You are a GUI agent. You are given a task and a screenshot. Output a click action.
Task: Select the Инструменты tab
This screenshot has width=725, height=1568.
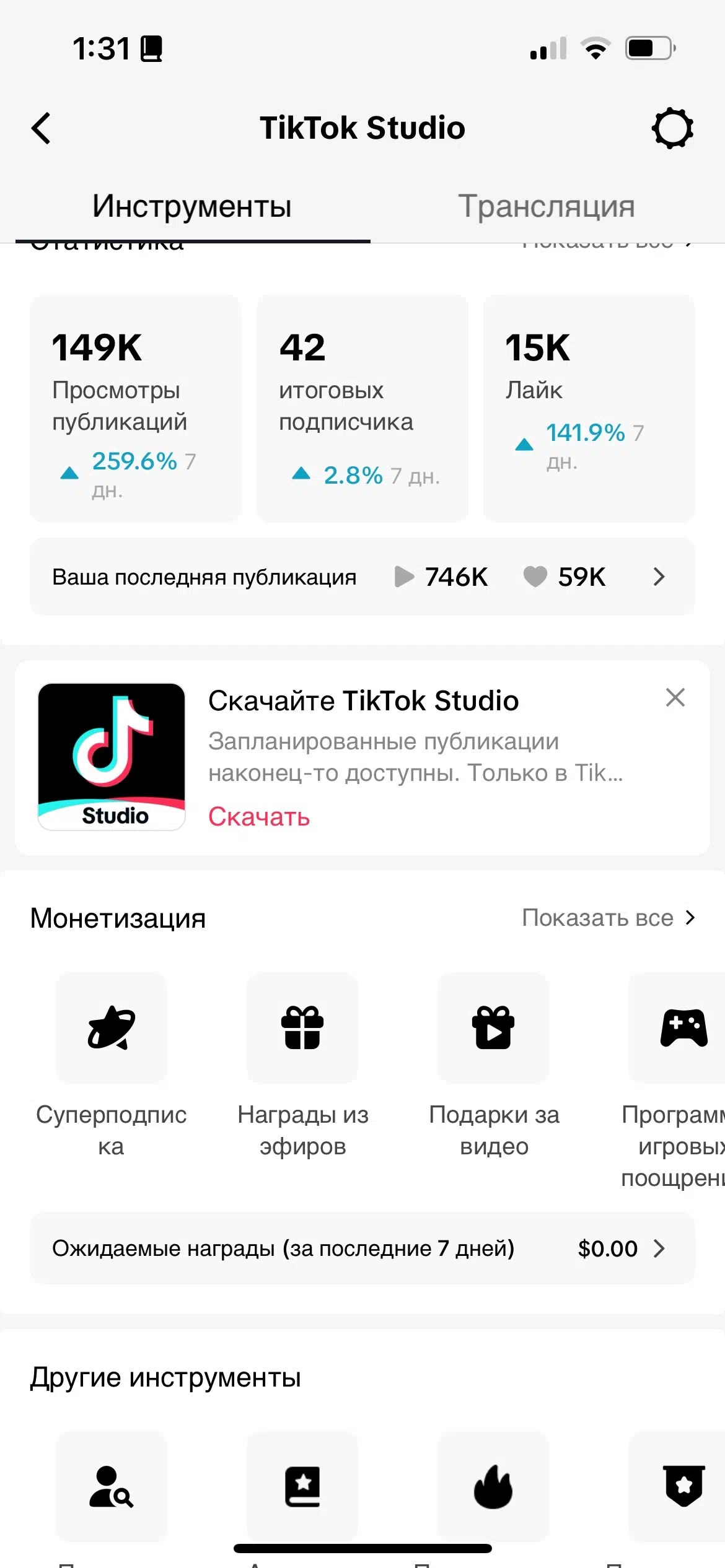(192, 206)
